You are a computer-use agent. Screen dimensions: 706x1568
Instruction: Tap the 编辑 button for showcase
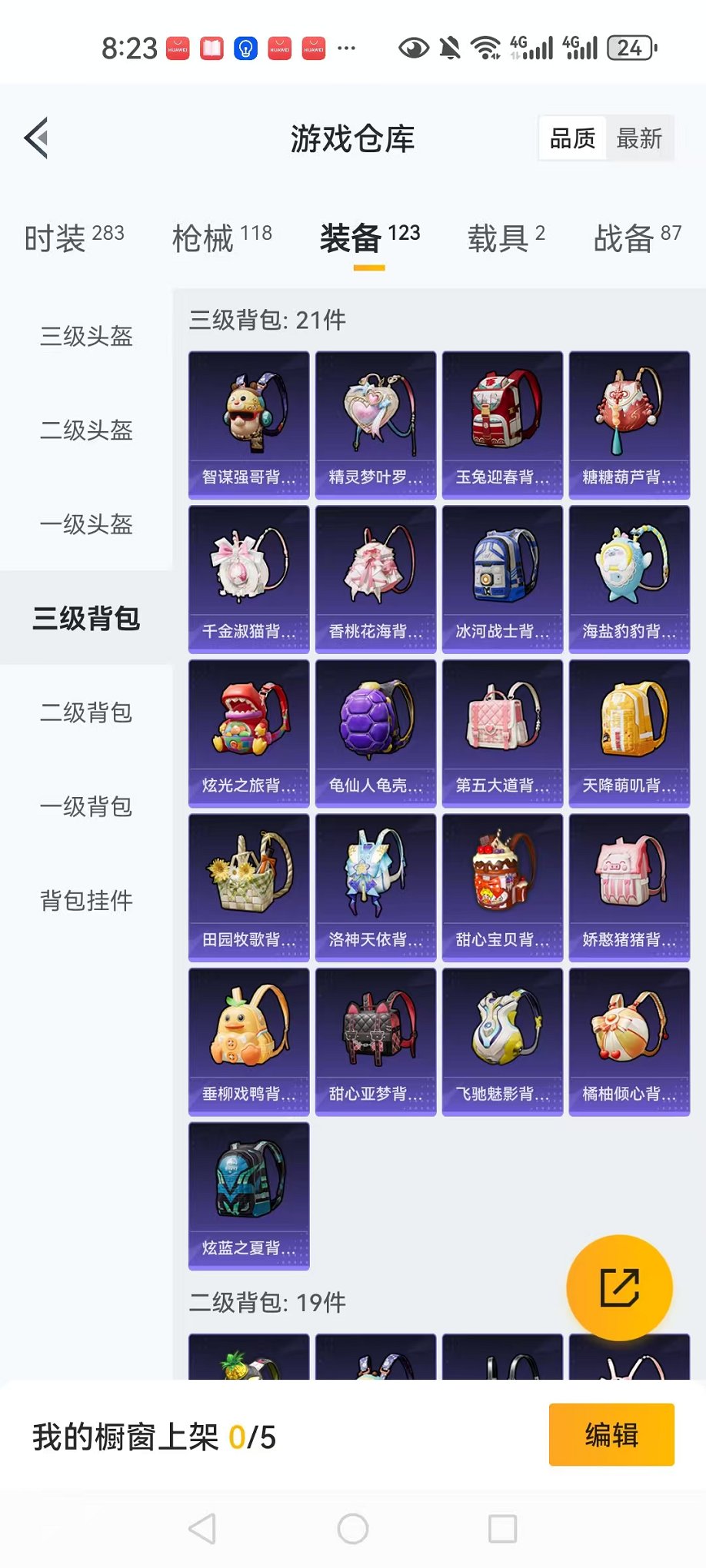point(611,1435)
